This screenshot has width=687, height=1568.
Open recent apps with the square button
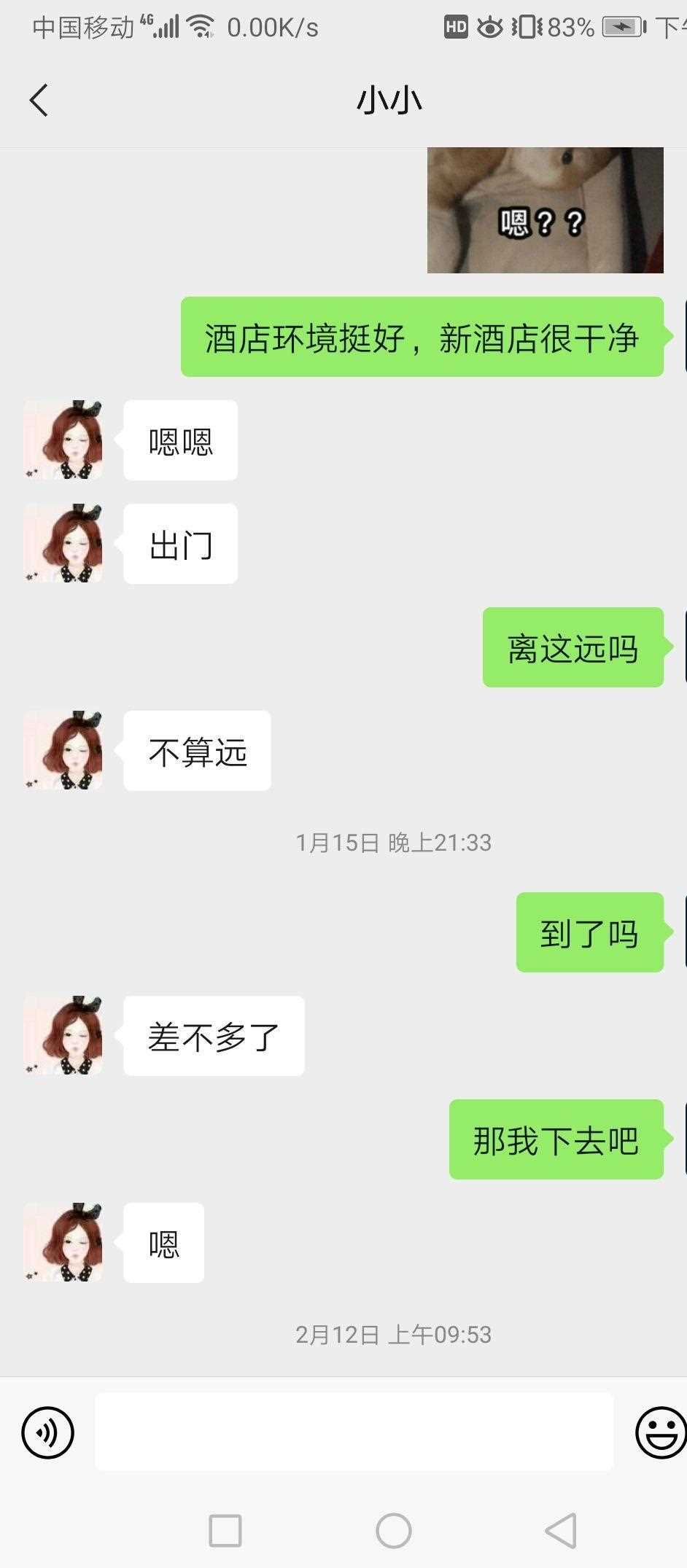coord(225,1530)
